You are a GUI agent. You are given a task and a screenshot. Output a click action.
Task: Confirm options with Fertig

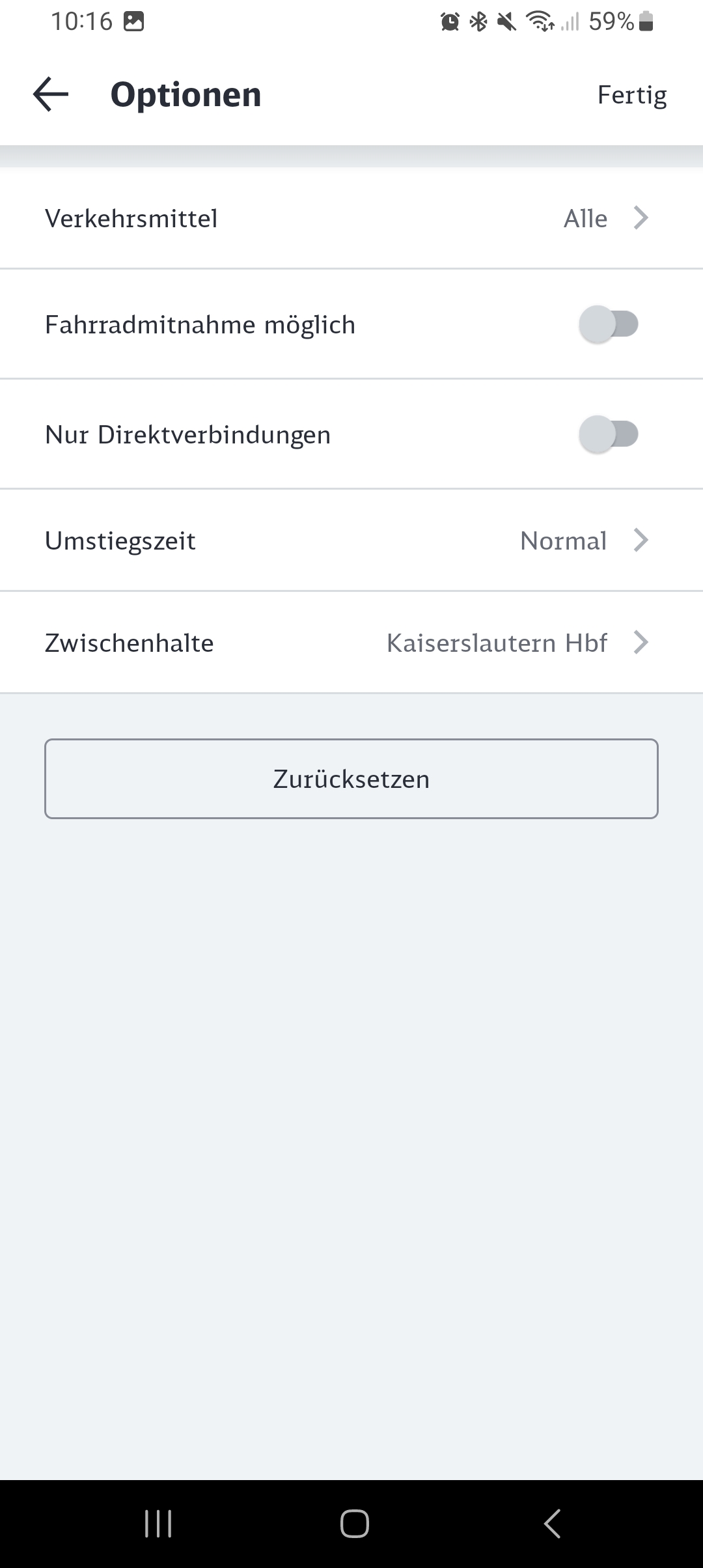click(x=632, y=95)
